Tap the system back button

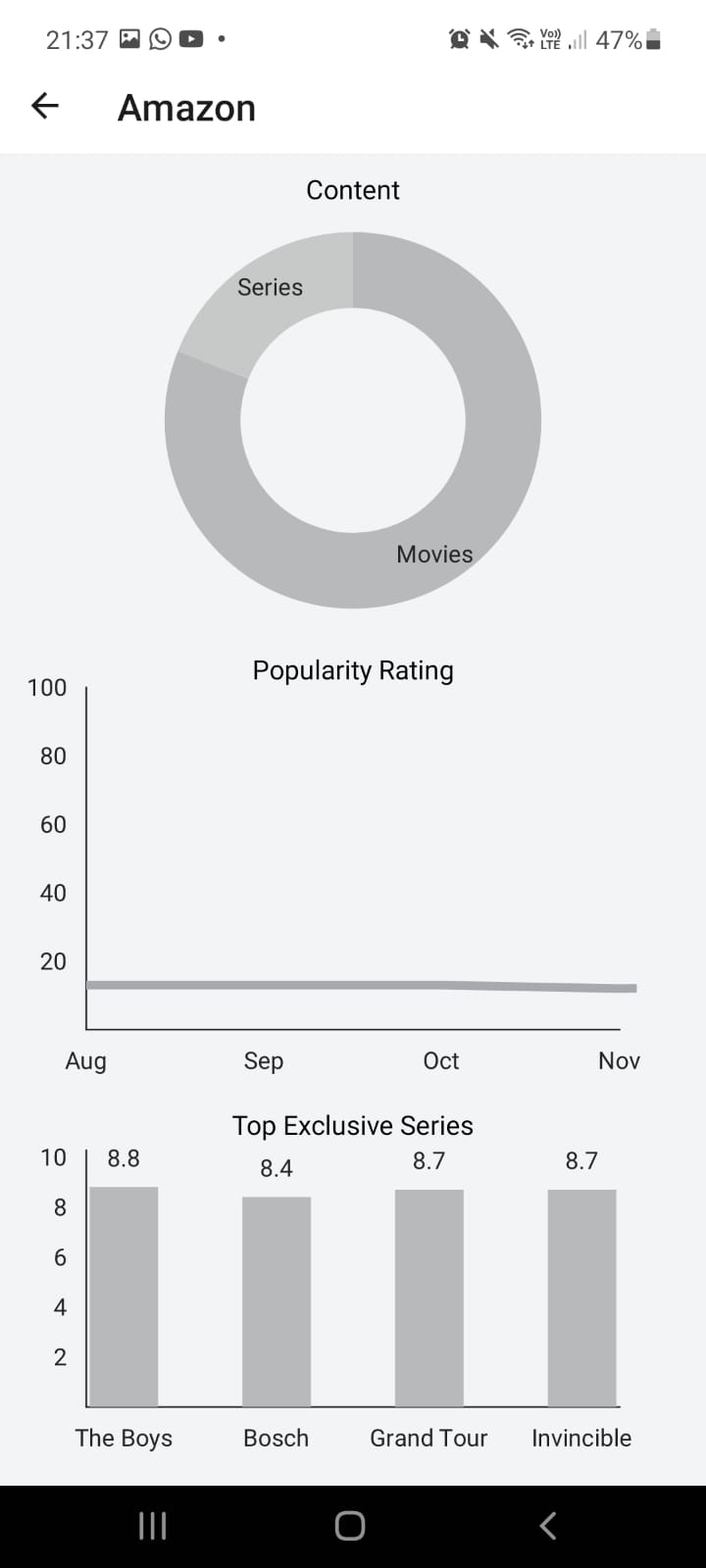(548, 1525)
